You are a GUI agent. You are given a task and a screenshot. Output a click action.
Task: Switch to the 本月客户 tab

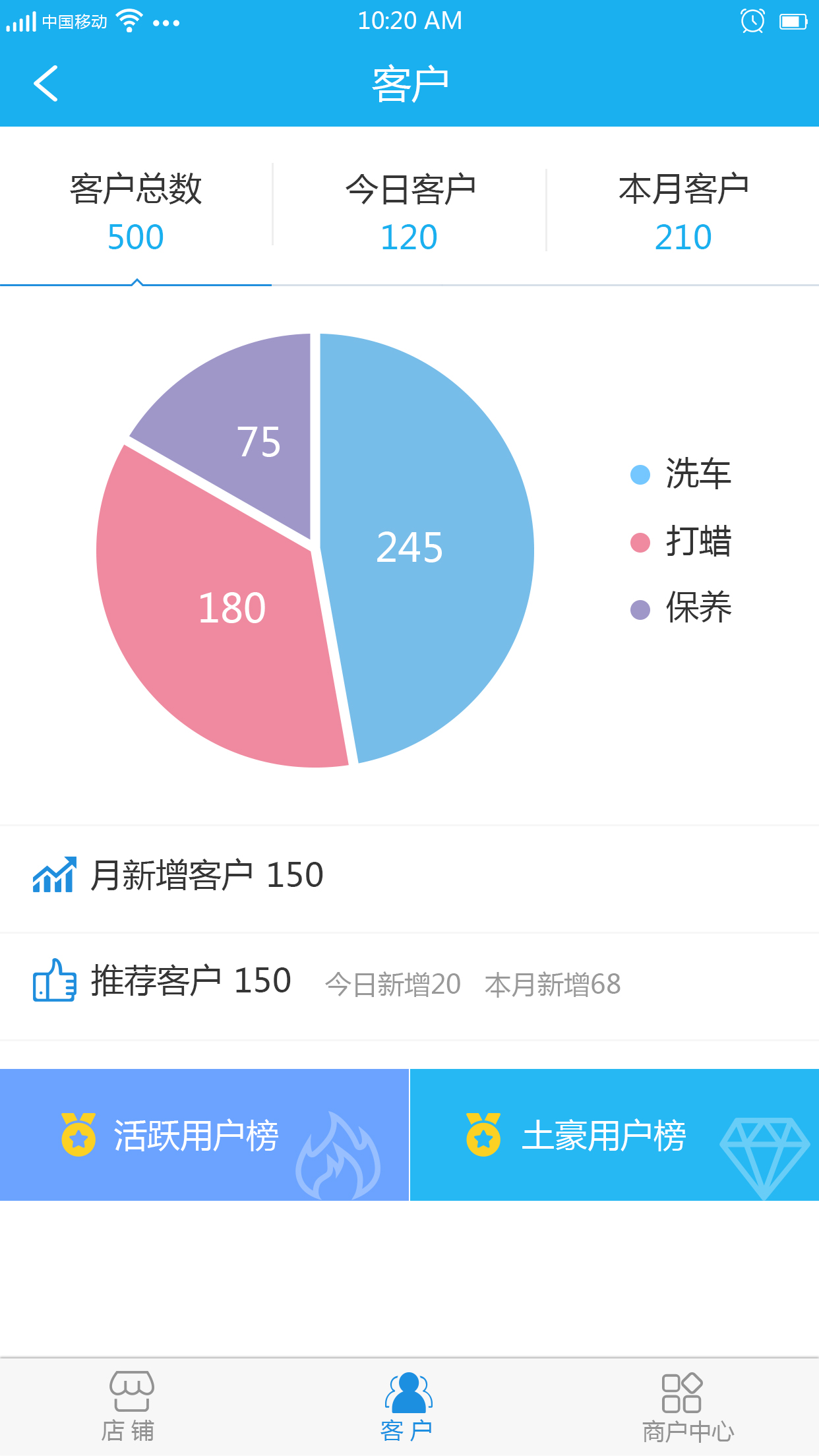tap(683, 212)
